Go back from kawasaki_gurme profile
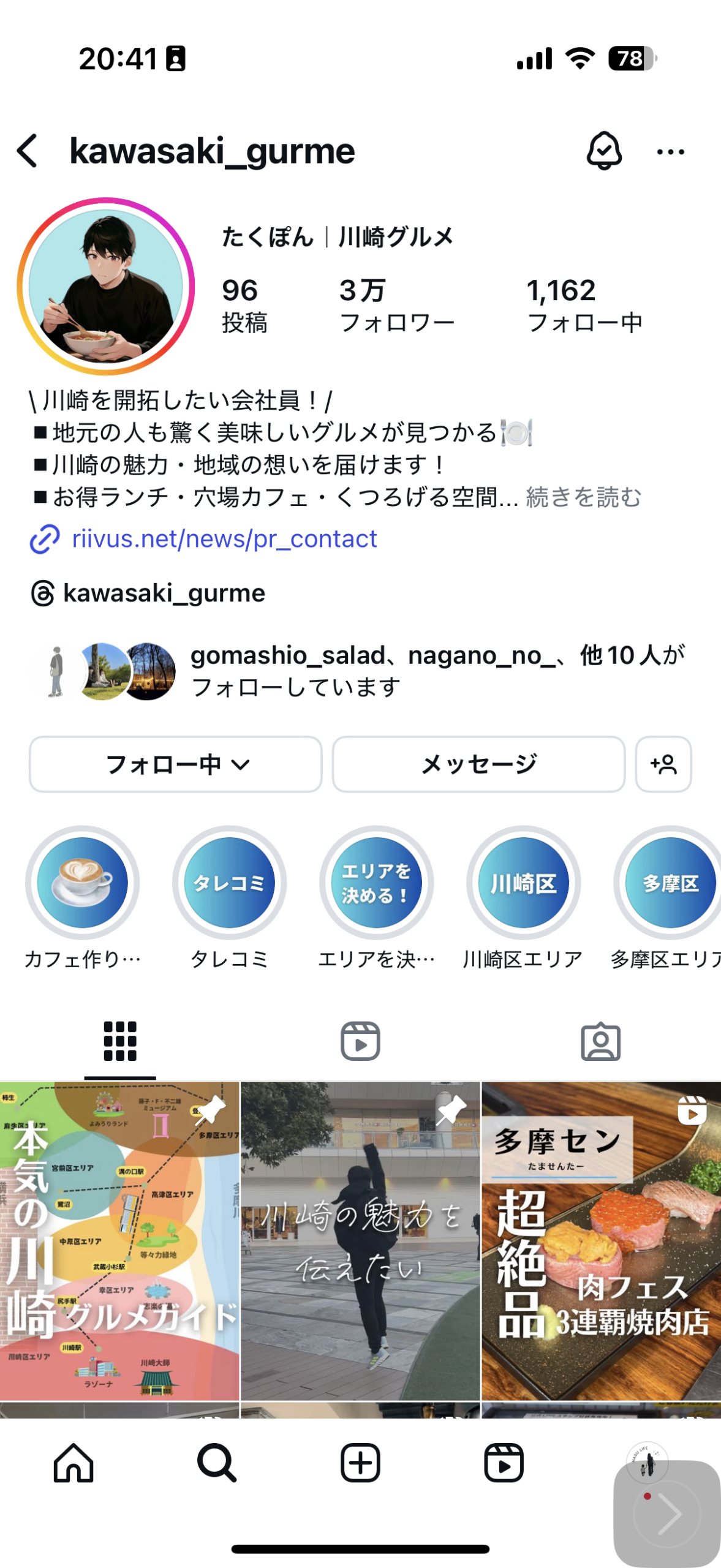The image size is (721, 1568). (28, 151)
